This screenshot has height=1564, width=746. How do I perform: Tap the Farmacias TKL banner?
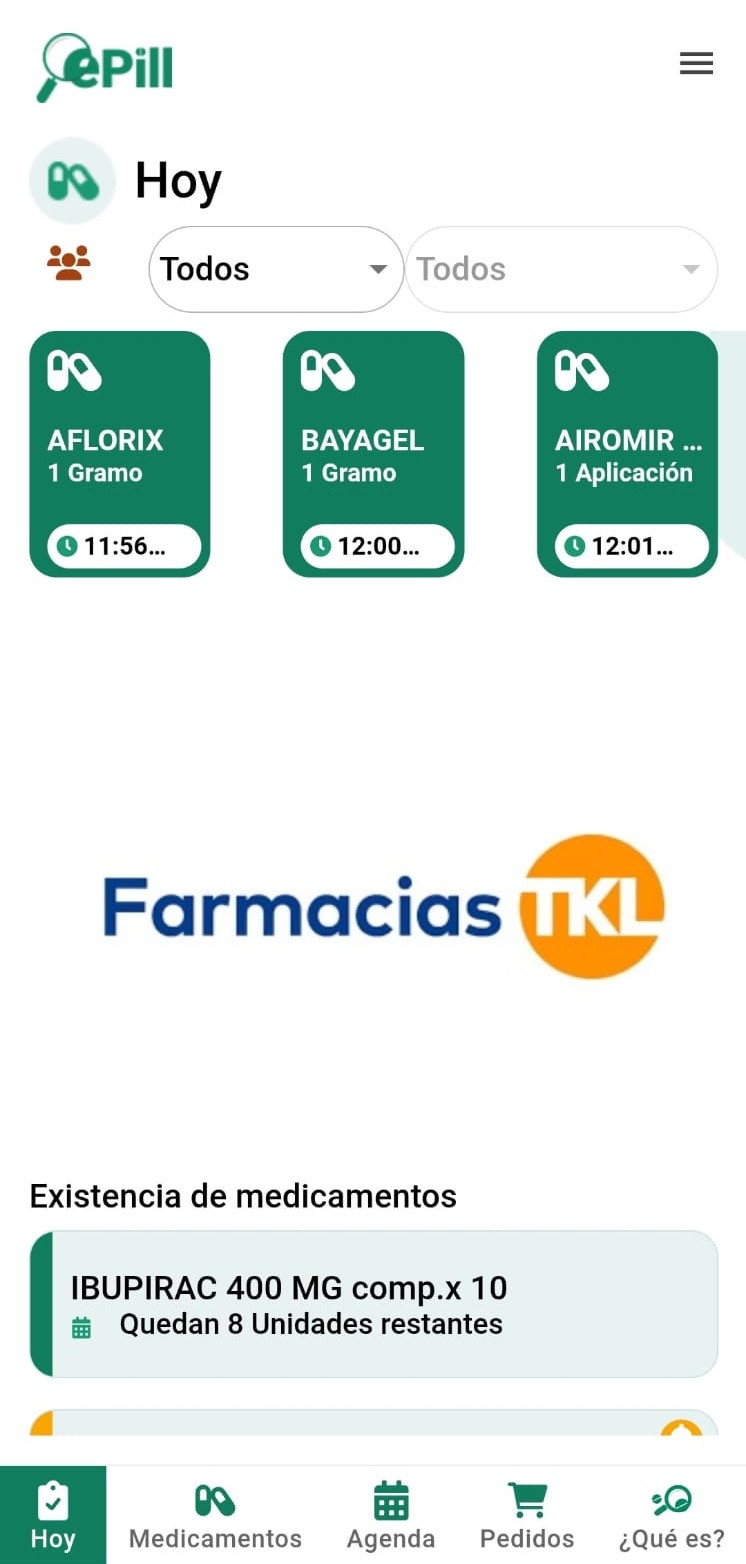tap(384, 906)
